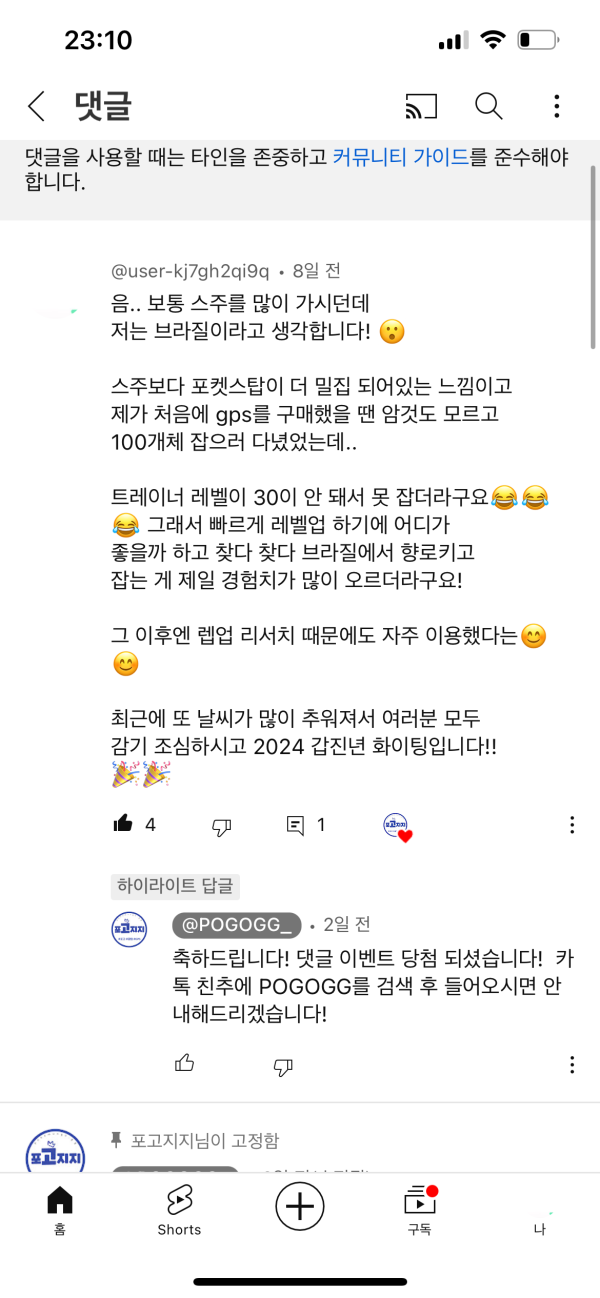The height and width of the screenshot is (1298, 600).
Task: Open options for the @POGOGG_ reply
Action: point(572,1062)
